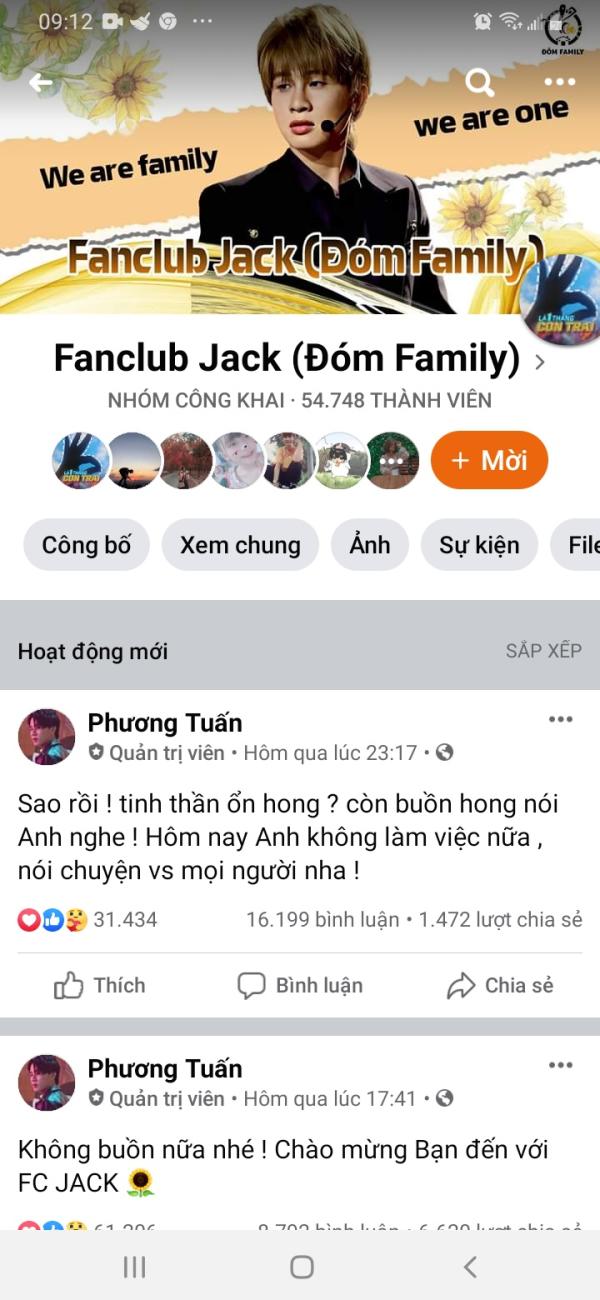Tap the orange Mời invite button

(x=490, y=460)
